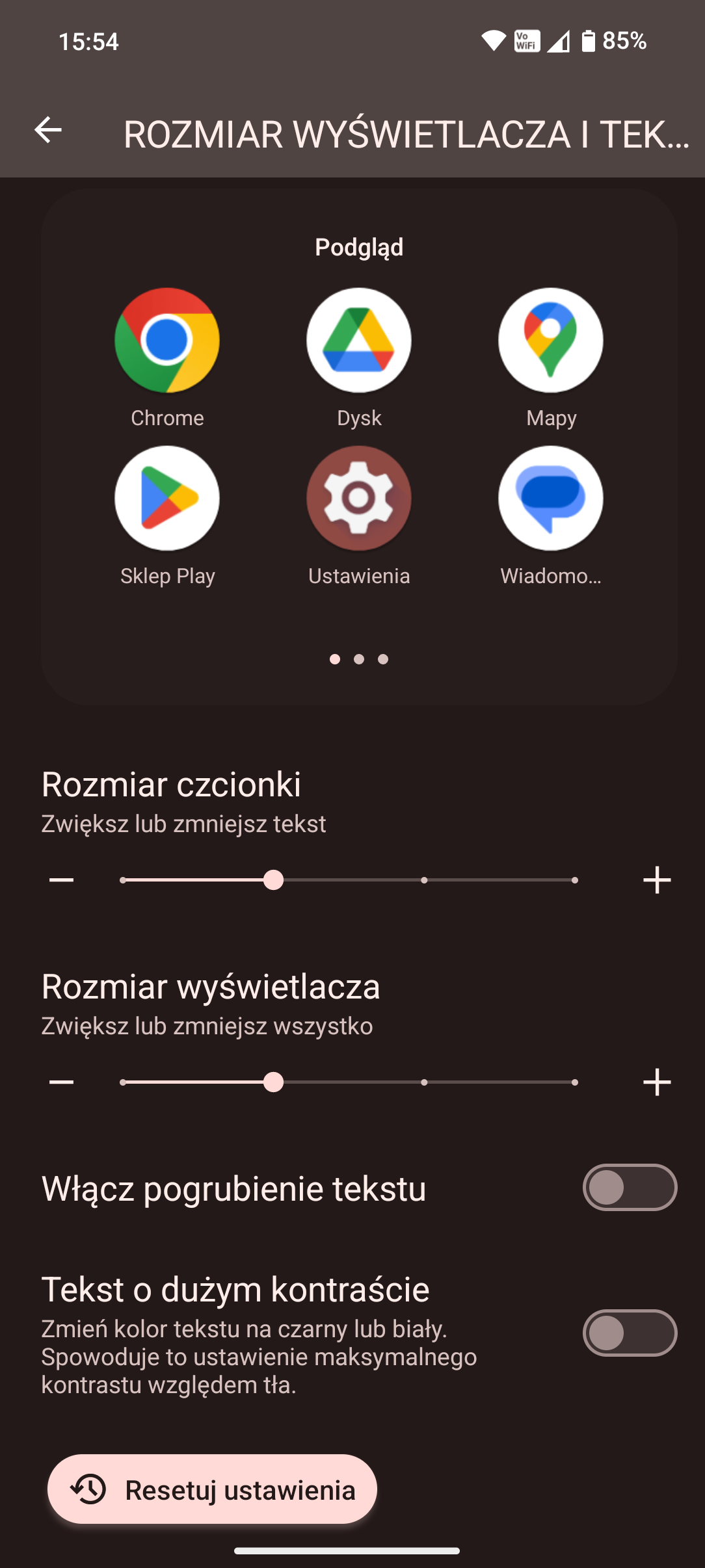Decrease font size with the minus button
705x1568 pixels.
point(62,880)
